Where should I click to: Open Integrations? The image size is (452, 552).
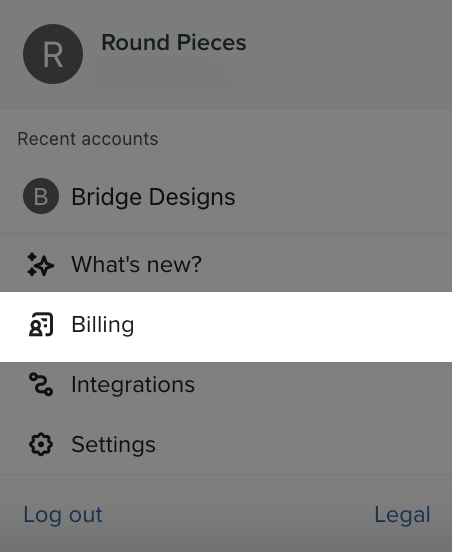pyautogui.click(x=226, y=385)
